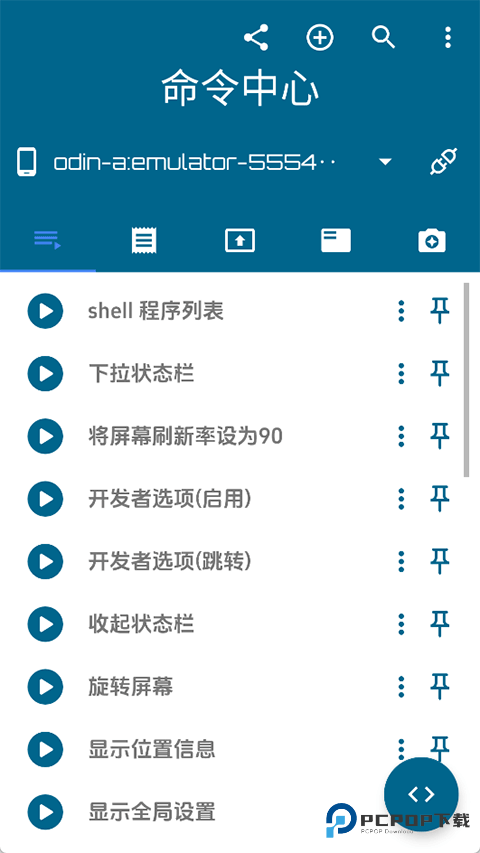480x853 pixels.
Task: Run the 开发者选项(启用) command
Action: (45, 499)
